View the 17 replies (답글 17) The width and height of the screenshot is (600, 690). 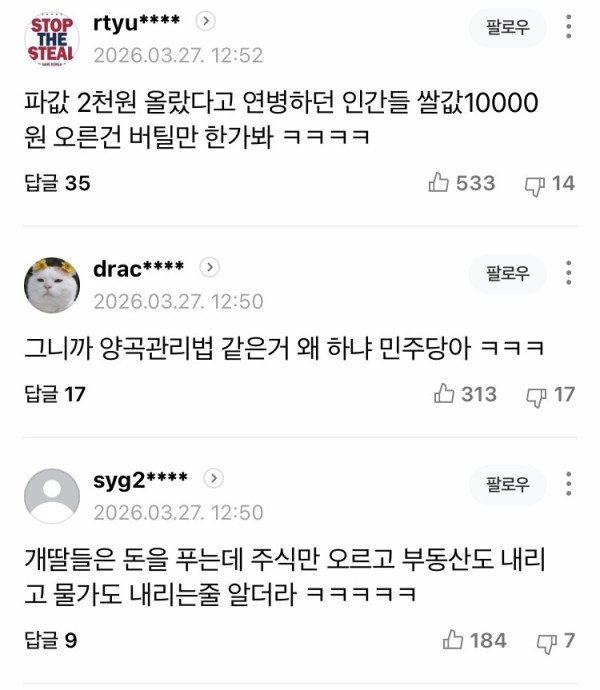[56, 394]
